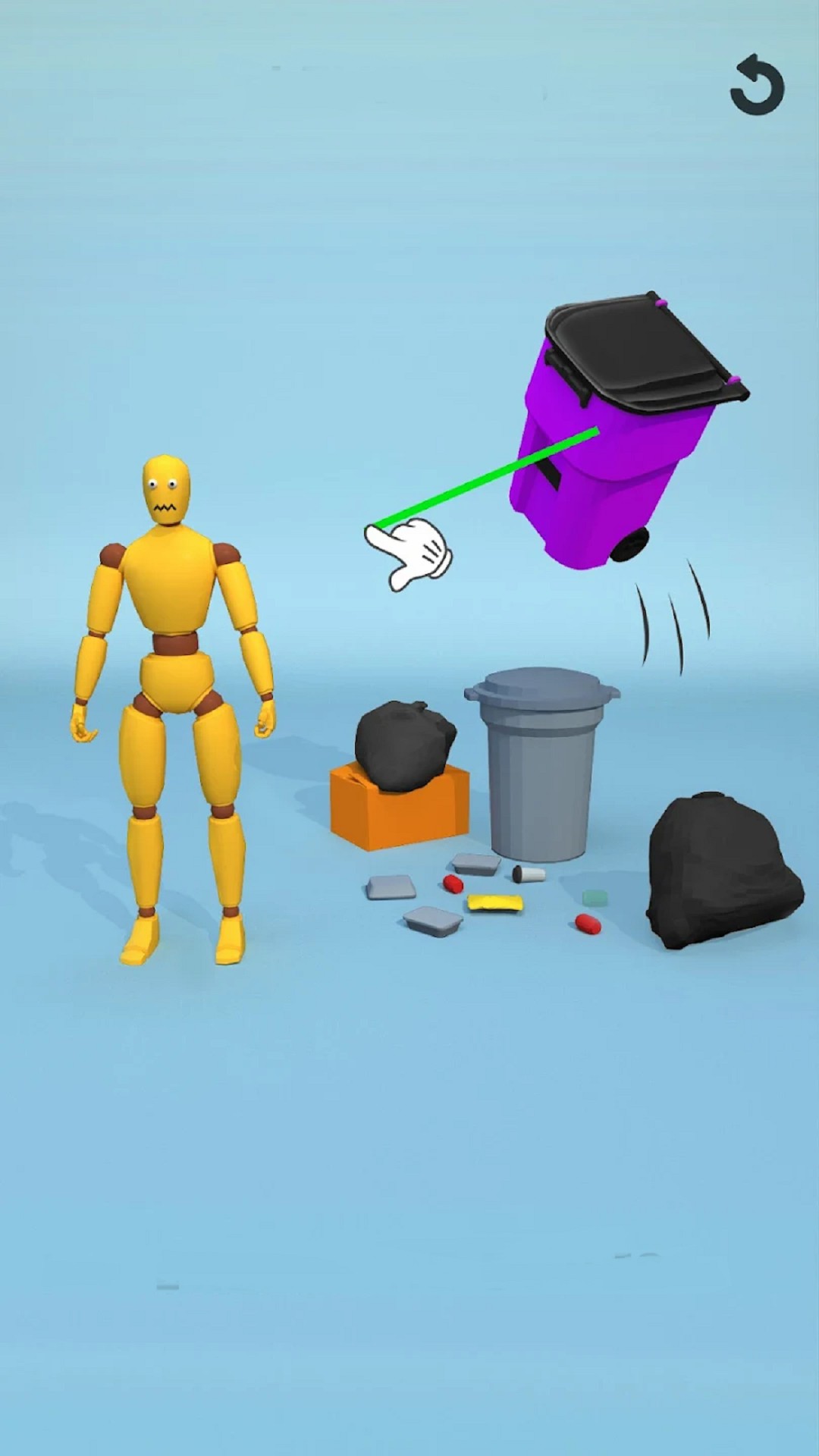Tap the restart level arrow icon

[x=756, y=86]
